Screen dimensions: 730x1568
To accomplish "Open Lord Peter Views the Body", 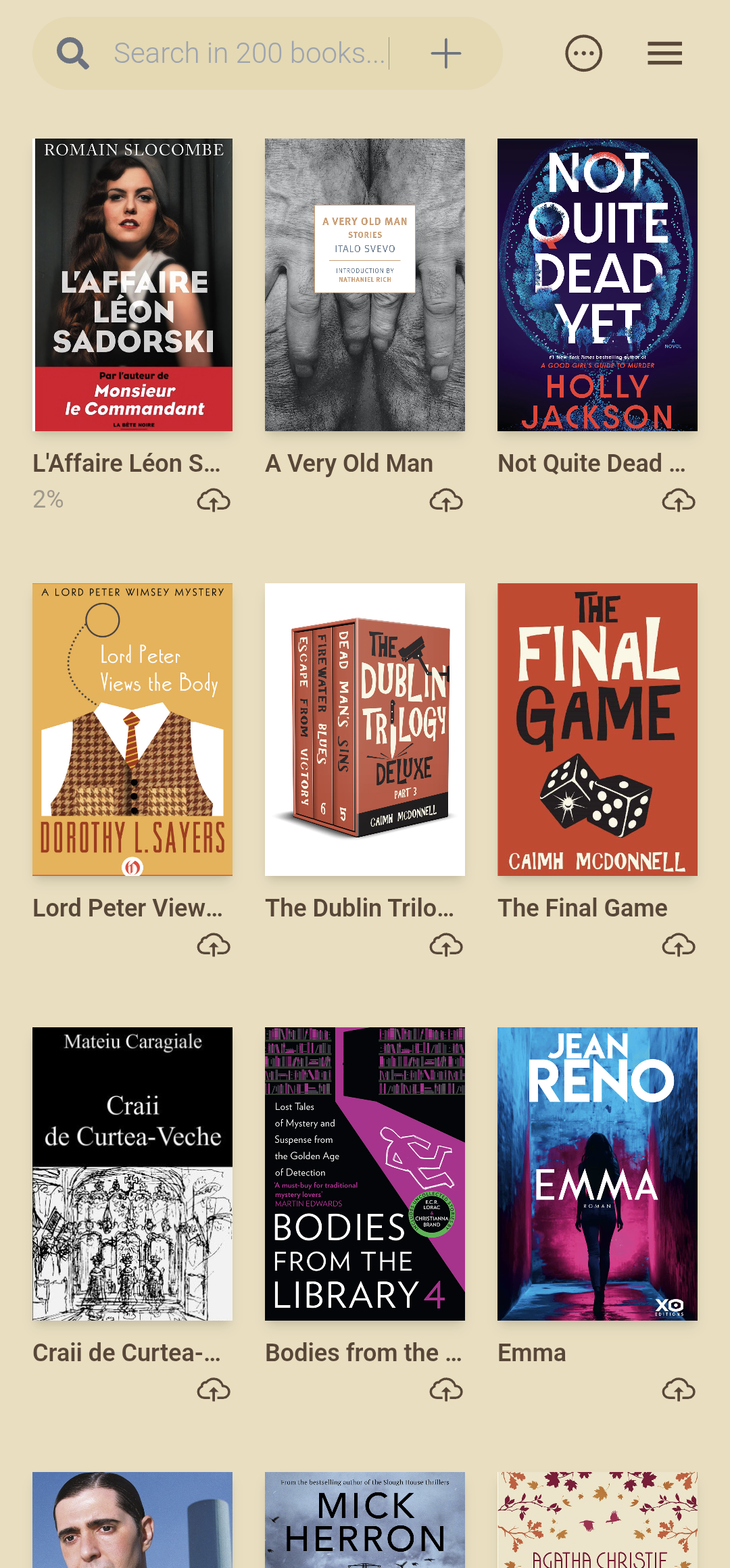I will pyautogui.click(x=132, y=729).
